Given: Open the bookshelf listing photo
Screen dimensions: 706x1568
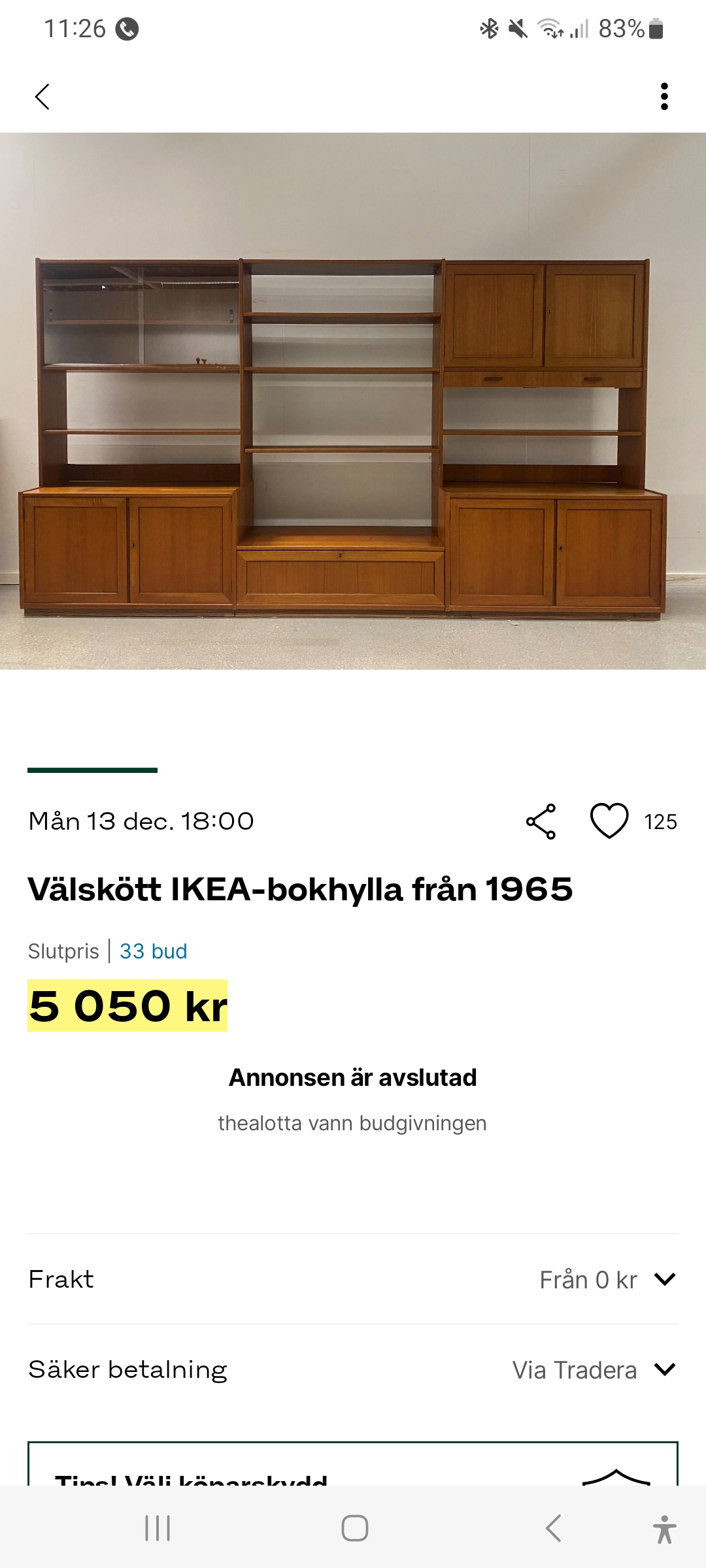Looking at the screenshot, I should coord(353,401).
